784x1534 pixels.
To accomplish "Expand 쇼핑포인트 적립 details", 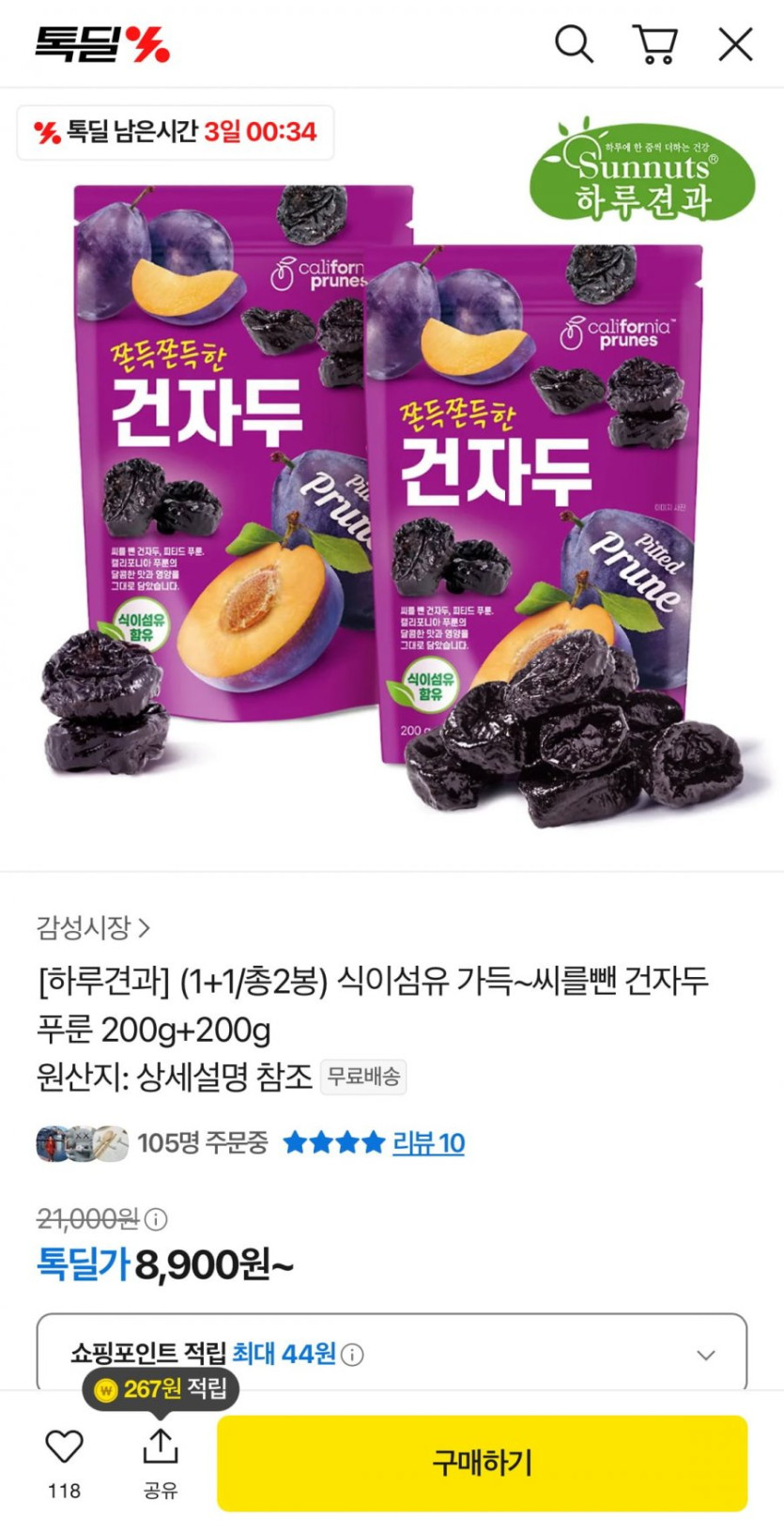I will [x=705, y=1355].
